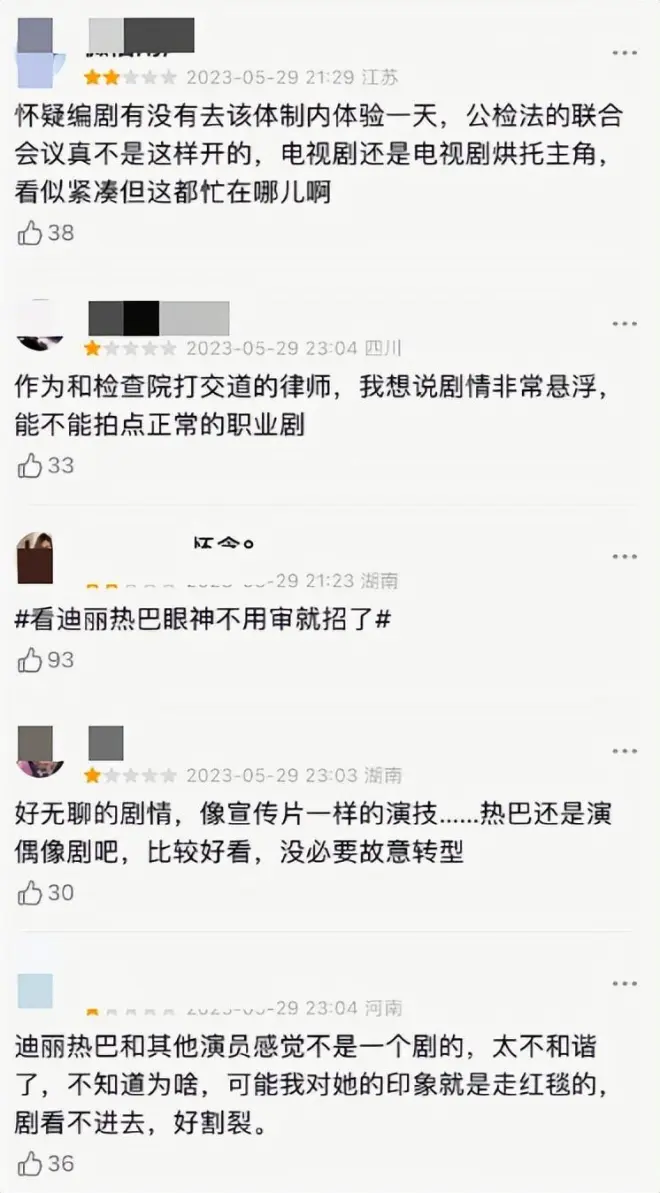The height and width of the screenshot is (1193, 660).
Task: Open overflow menu for 好无聊的剧情 comment
Action: 624,751
